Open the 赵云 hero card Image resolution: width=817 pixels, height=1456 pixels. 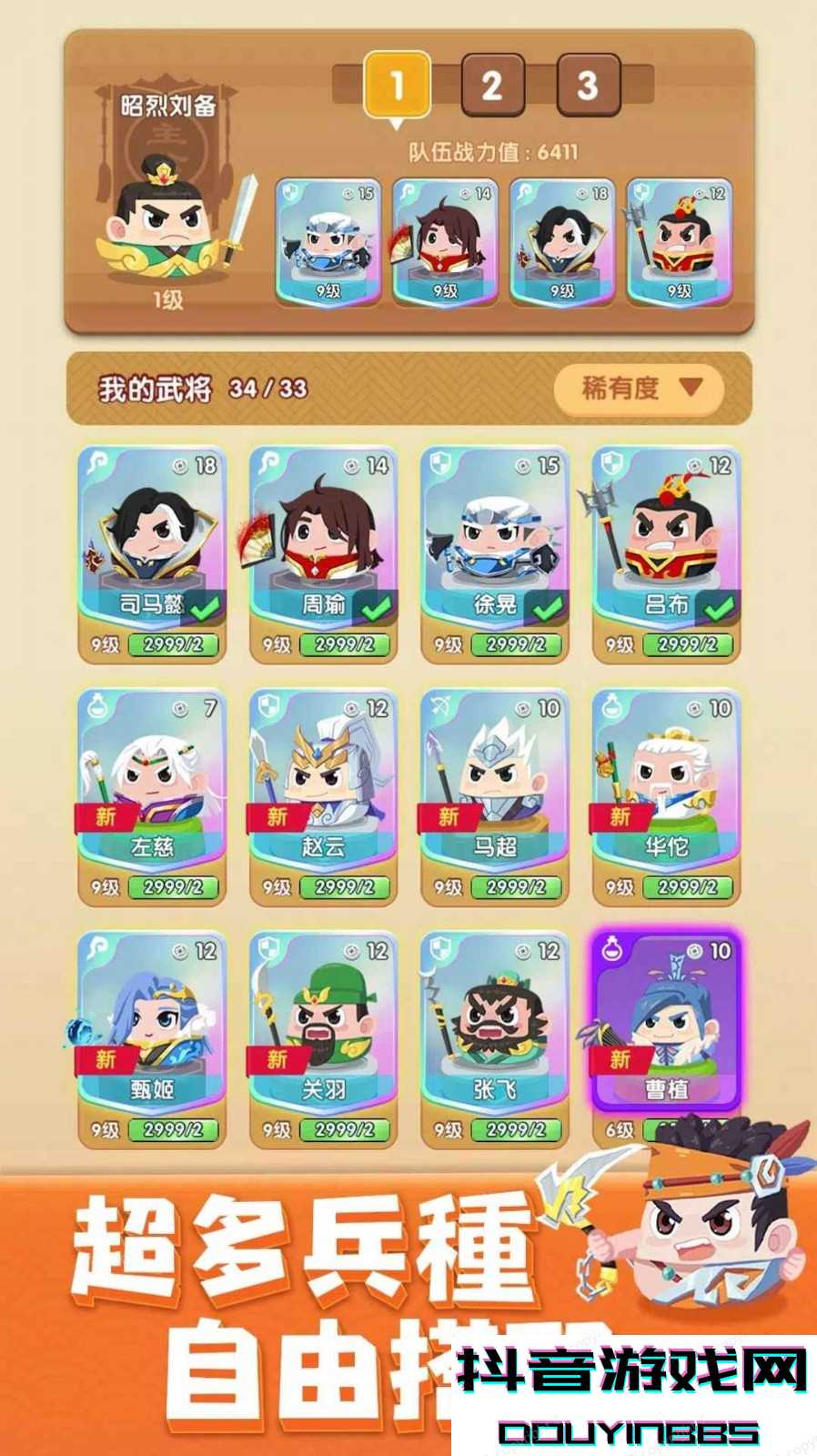(x=323, y=796)
